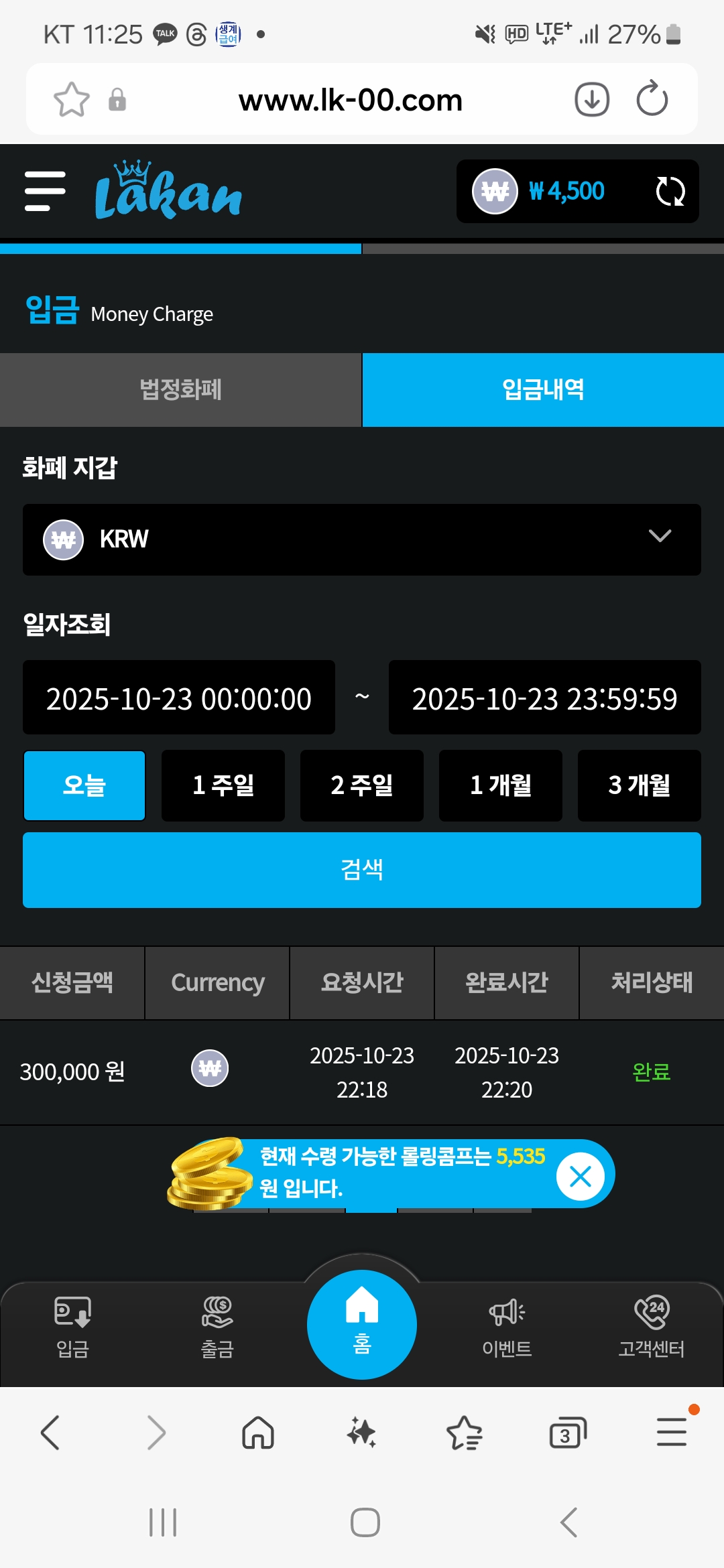Image resolution: width=724 pixels, height=1568 pixels.
Task: Choose the 3 개월 date range
Action: coord(640,785)
